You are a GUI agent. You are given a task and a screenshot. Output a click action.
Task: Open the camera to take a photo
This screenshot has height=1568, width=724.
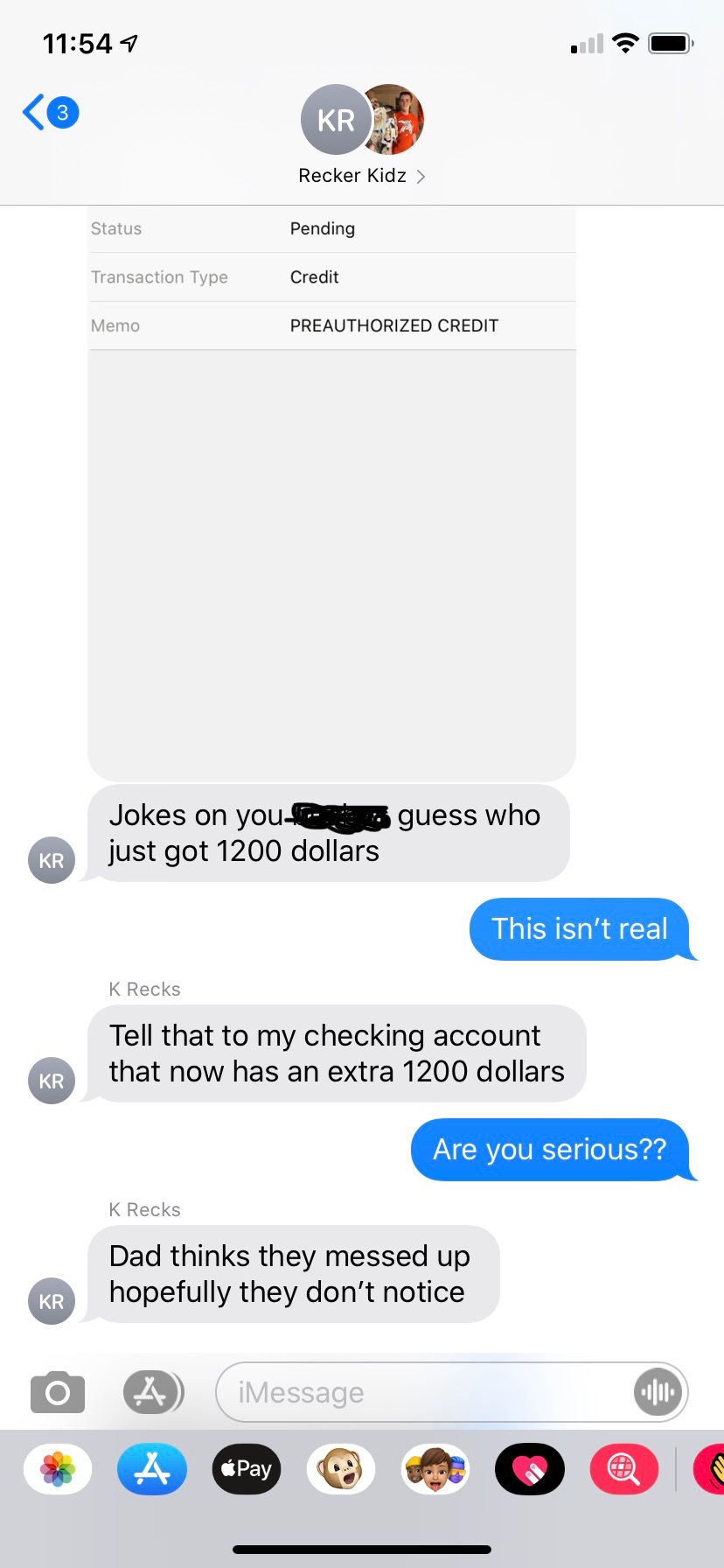pos(58,1392)
